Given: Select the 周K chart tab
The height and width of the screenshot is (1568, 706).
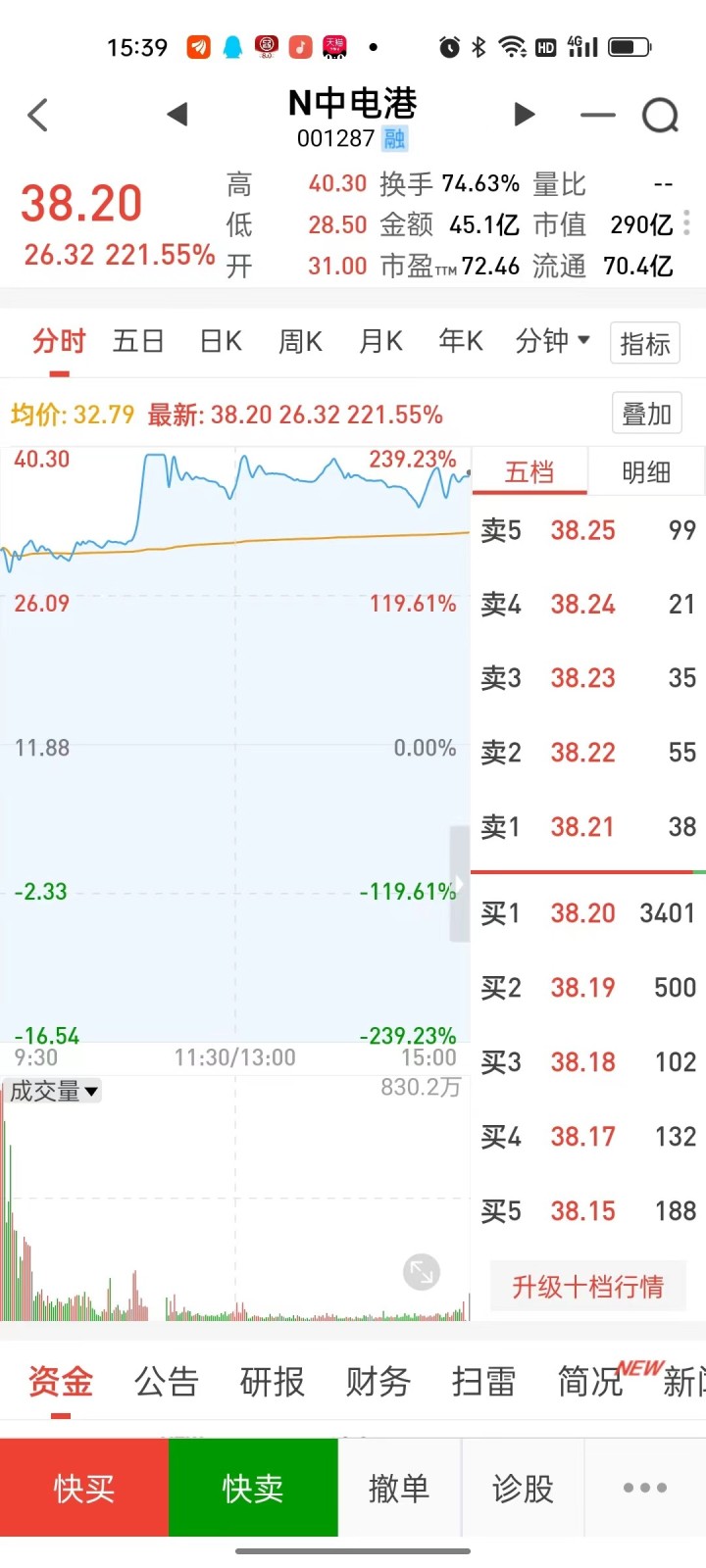Looking at the screenshot, I should point(300,341).
